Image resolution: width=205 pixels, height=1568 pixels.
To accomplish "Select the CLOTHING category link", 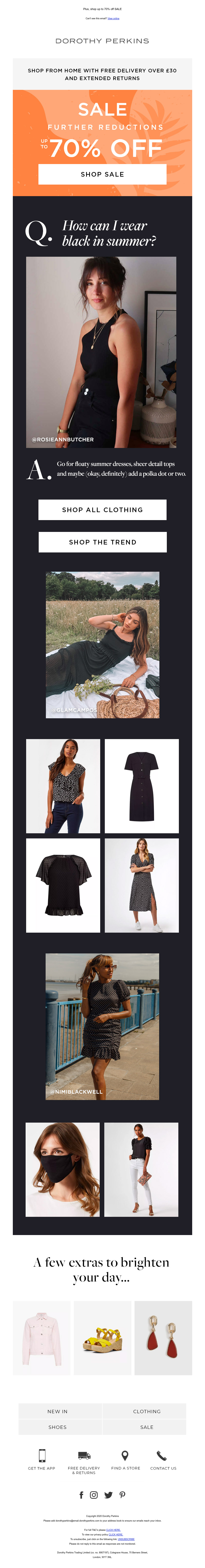I will pos(147,1411).
